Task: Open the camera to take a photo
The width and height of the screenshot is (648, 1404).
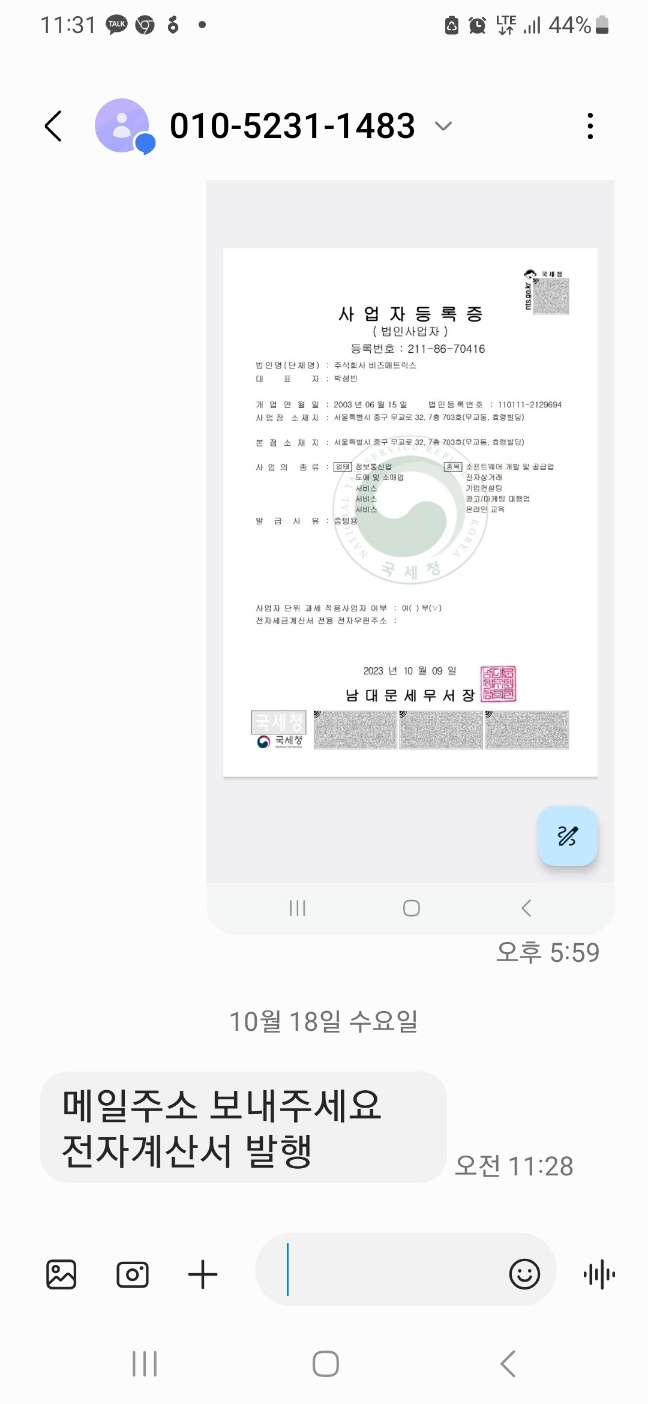Action: 132,1274
